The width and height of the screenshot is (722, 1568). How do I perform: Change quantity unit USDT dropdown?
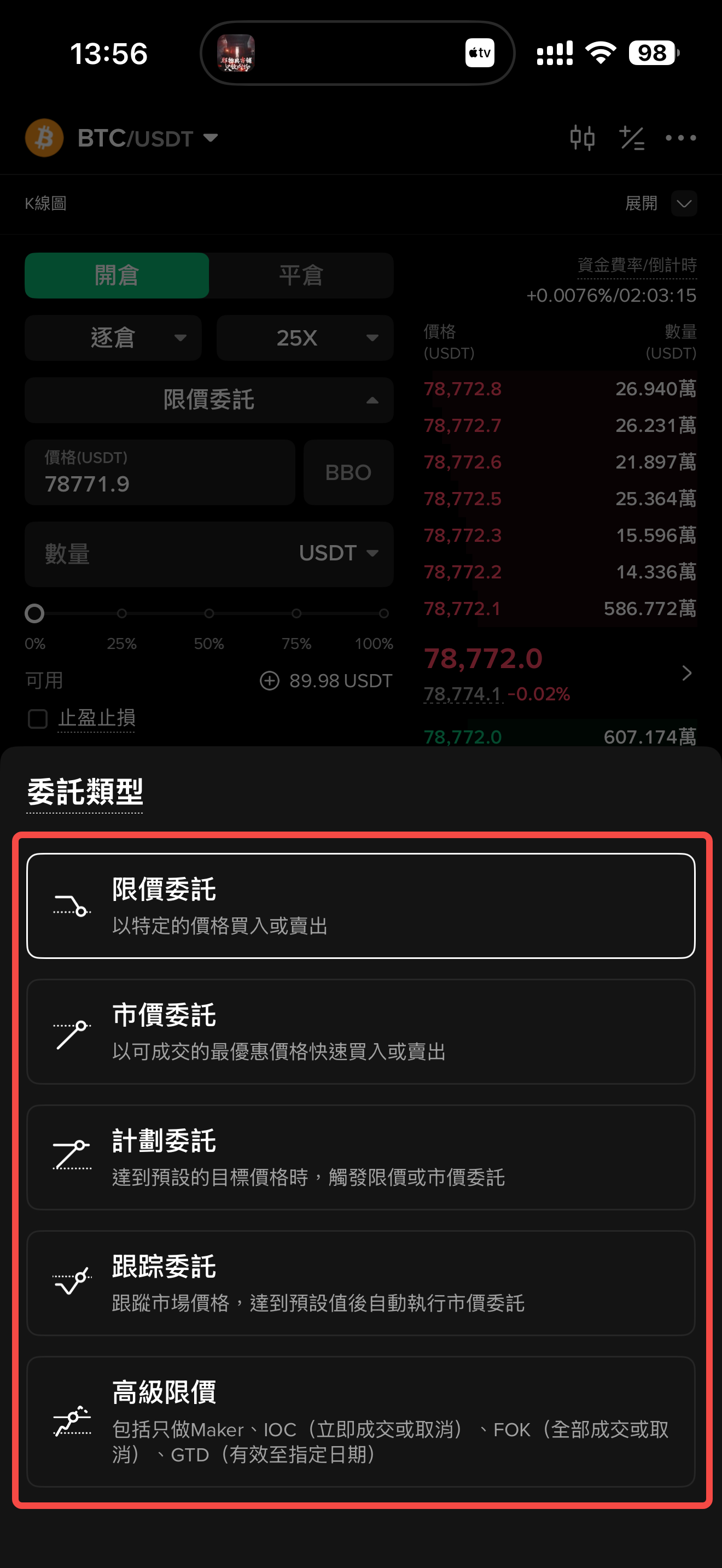tap(339, 553)
